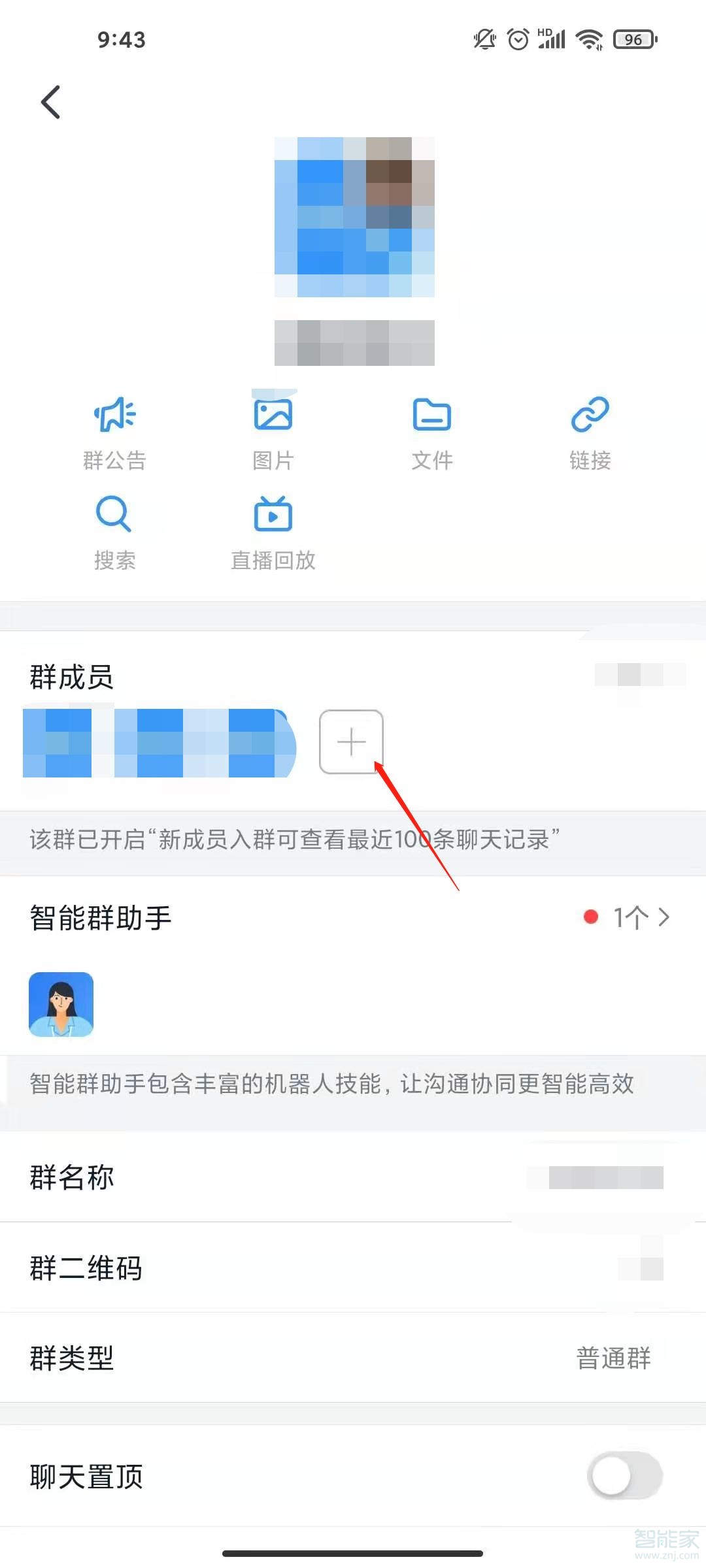Open 智能群助手 settings

[x=353, y=918]
